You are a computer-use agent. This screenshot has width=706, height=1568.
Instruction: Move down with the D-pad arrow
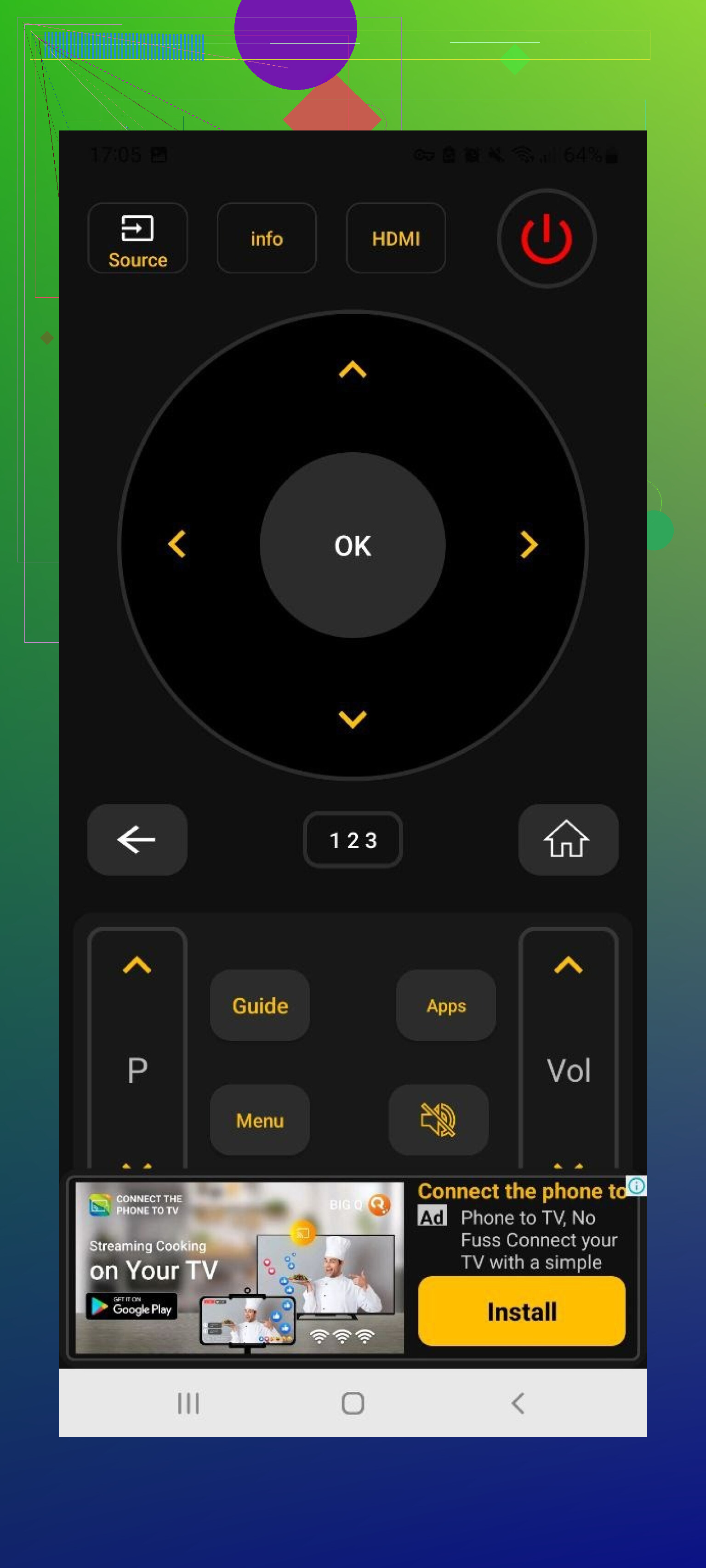click(353, 719)
